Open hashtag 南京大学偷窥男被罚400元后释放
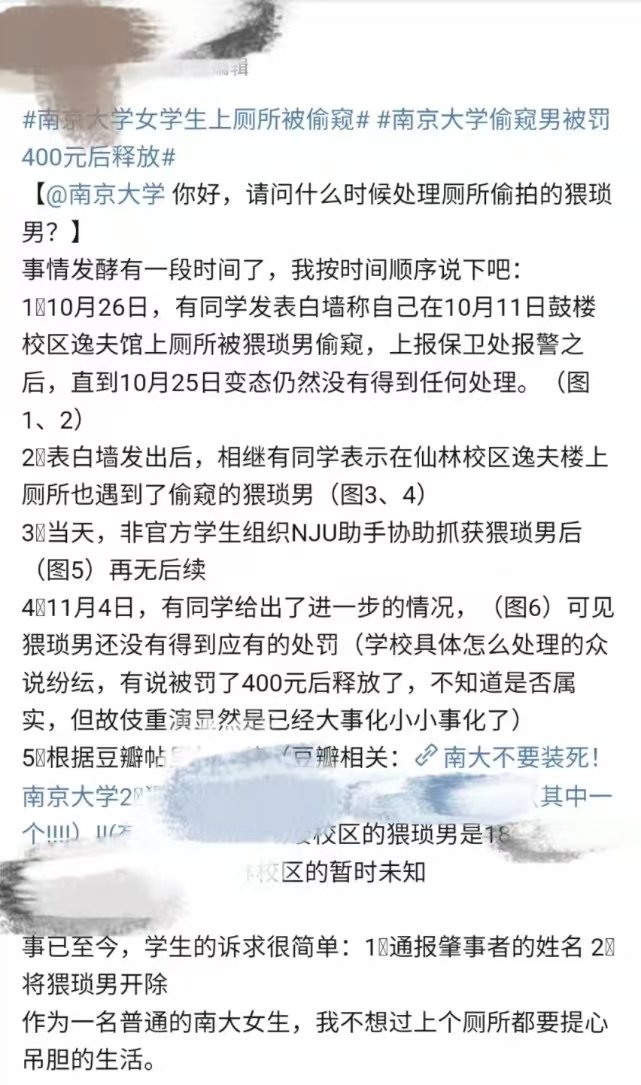Image resolution: width=641 pixels, height=1085 pixels. pos(498,122)
